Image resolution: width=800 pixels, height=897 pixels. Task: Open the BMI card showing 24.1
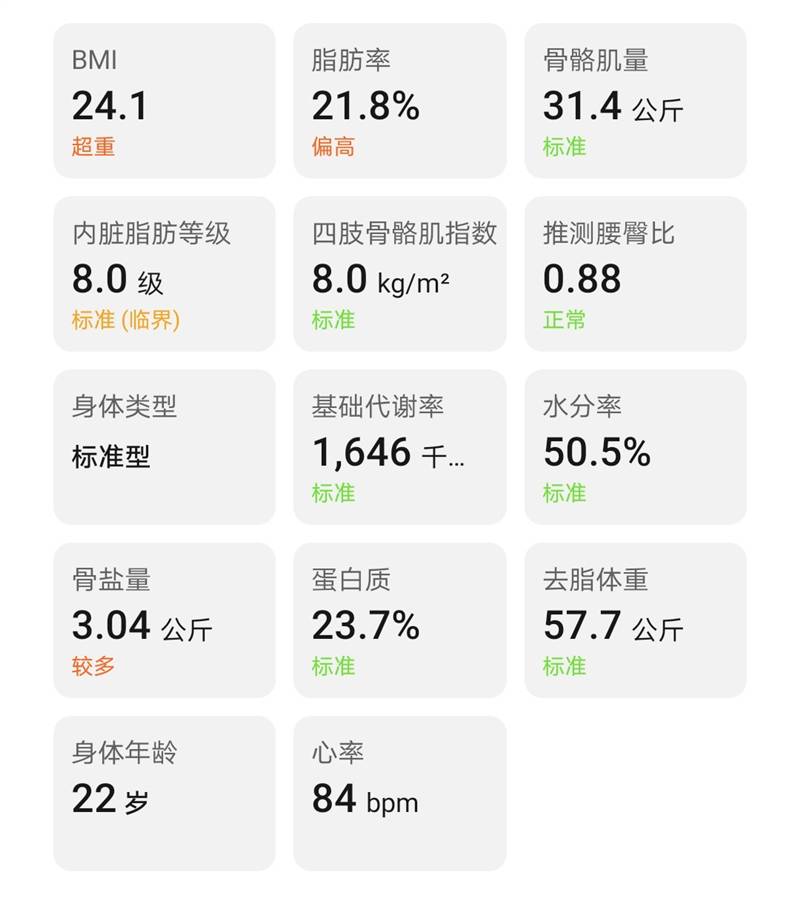point(165,100)
